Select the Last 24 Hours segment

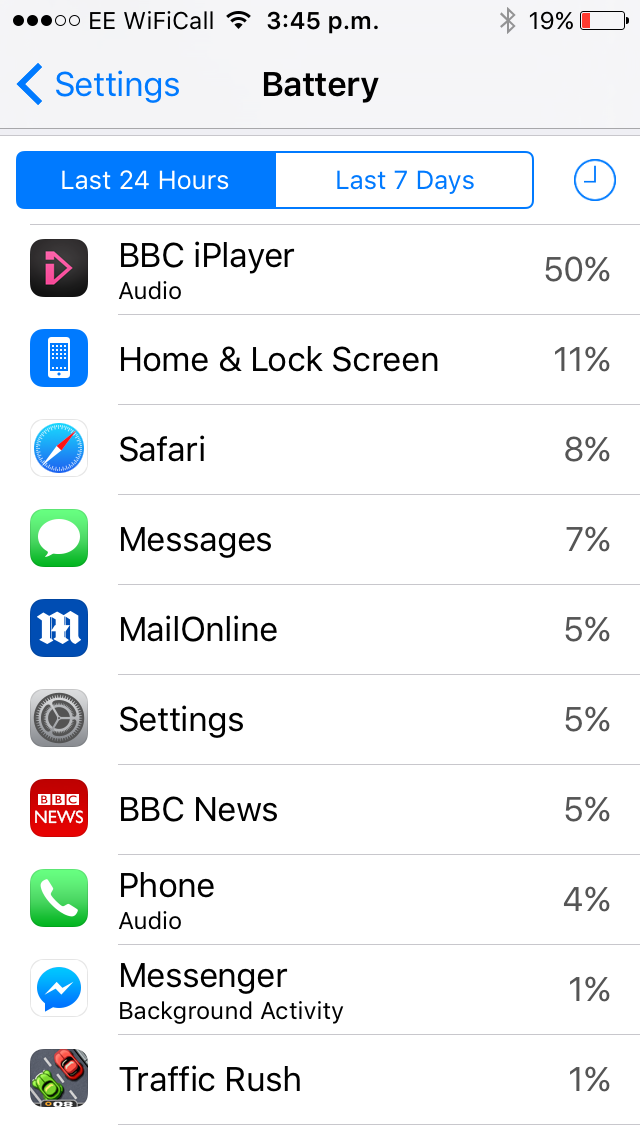coord(146,180)
